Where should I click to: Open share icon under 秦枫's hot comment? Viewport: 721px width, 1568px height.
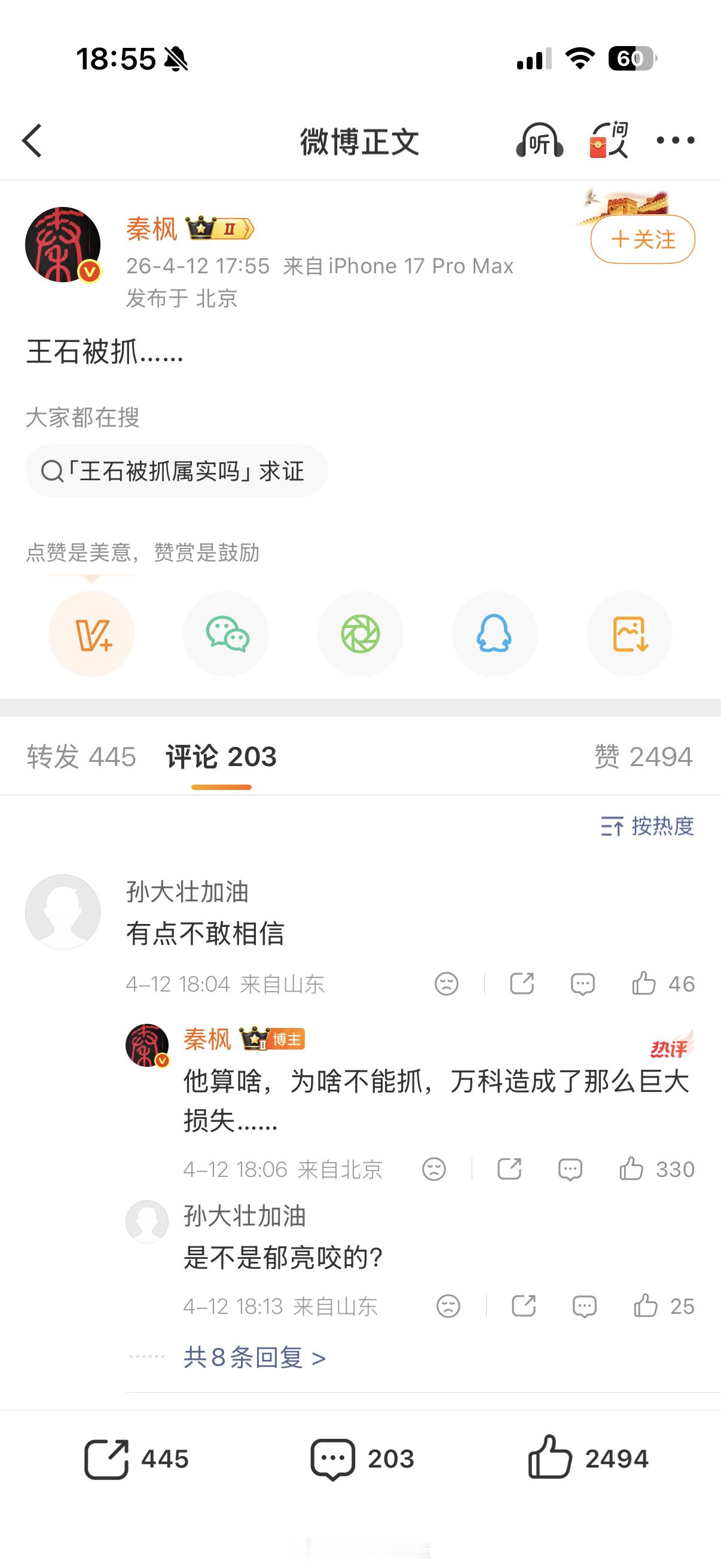coord(510,1169)
